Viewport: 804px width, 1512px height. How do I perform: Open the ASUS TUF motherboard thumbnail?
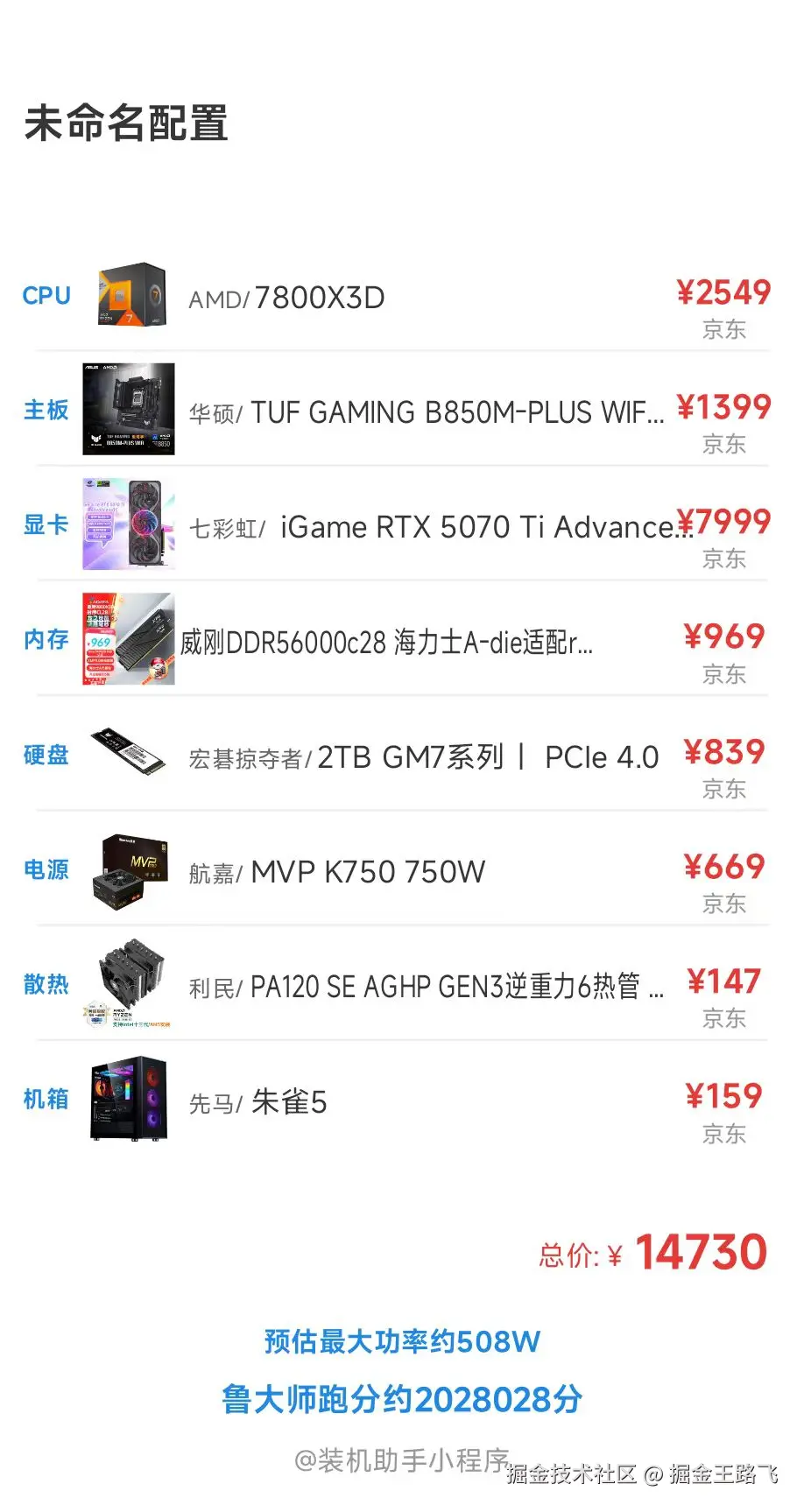tap(130, 408)
